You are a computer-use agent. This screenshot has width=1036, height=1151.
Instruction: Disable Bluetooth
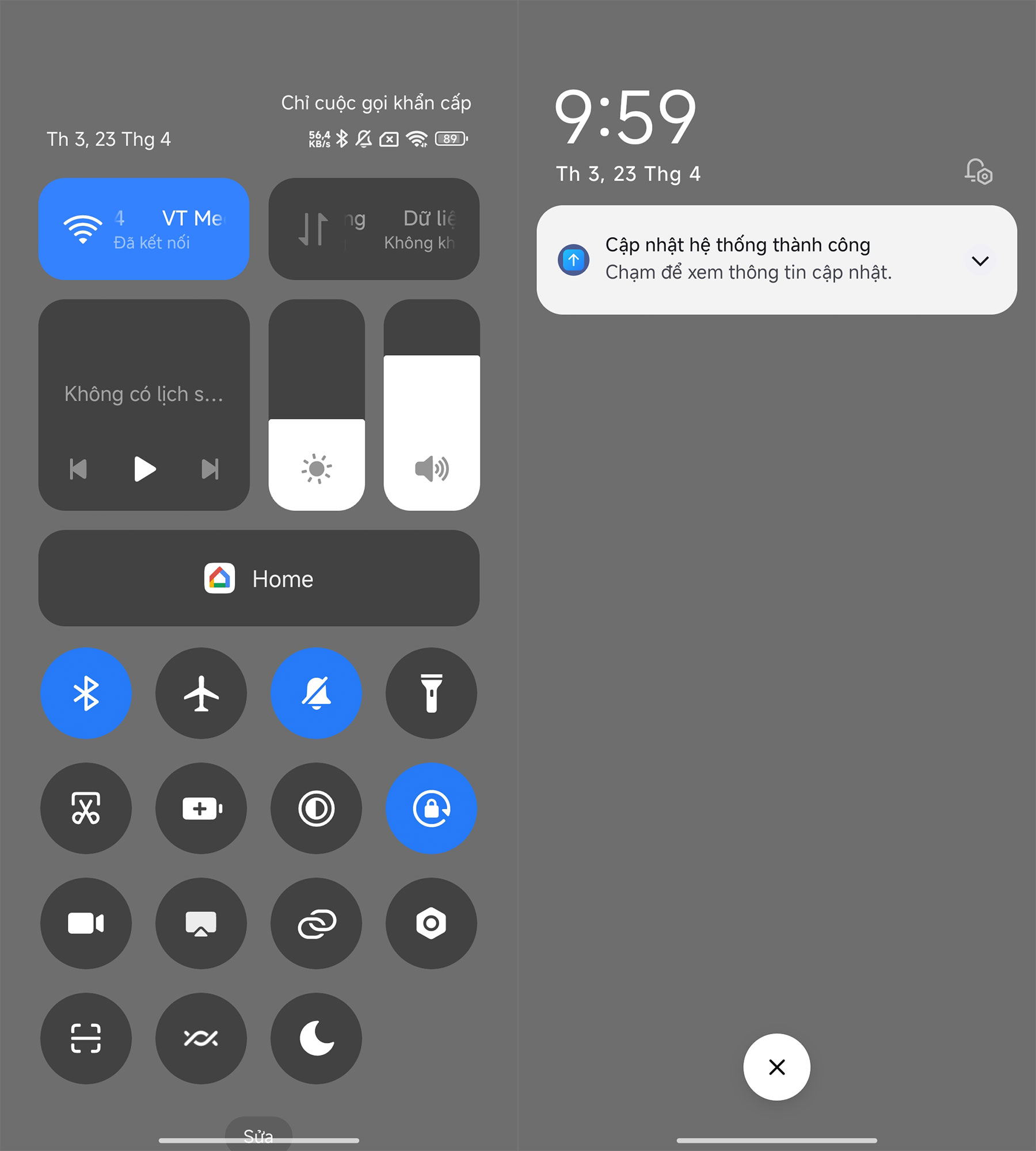point(86,693)
